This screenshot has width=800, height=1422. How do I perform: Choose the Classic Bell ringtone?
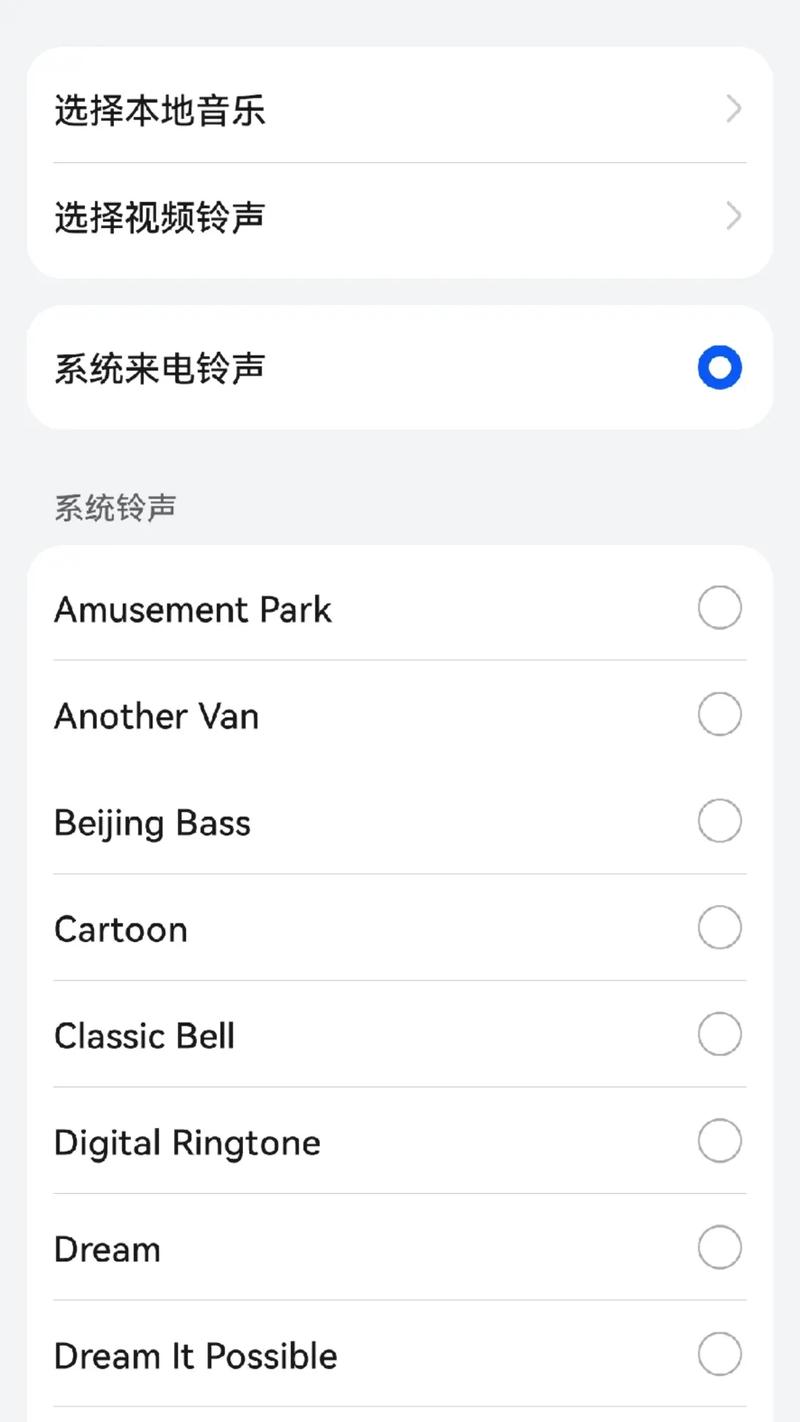[719, 1035]
